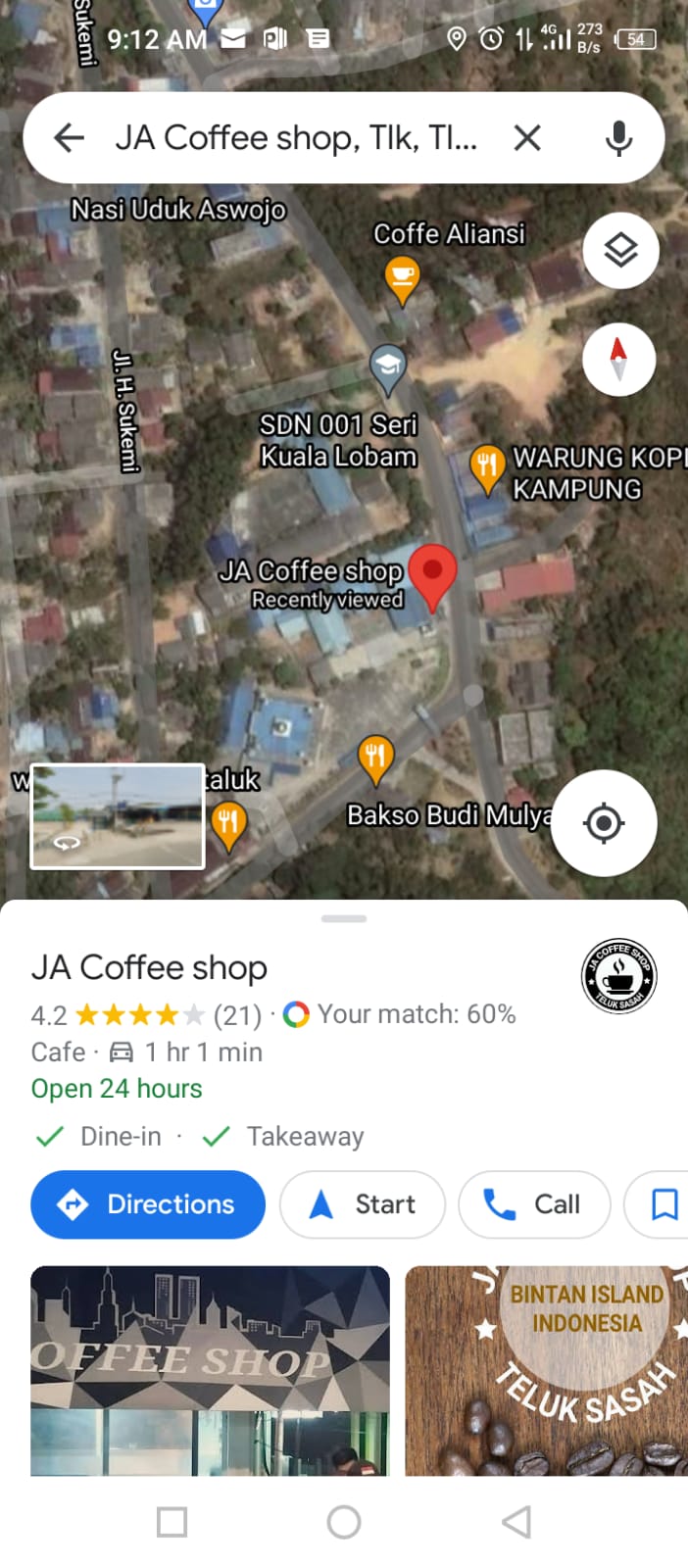Start voice search with the microphone
The width and height of the screenshot is (688, 1568).
[x=618, y=138]
